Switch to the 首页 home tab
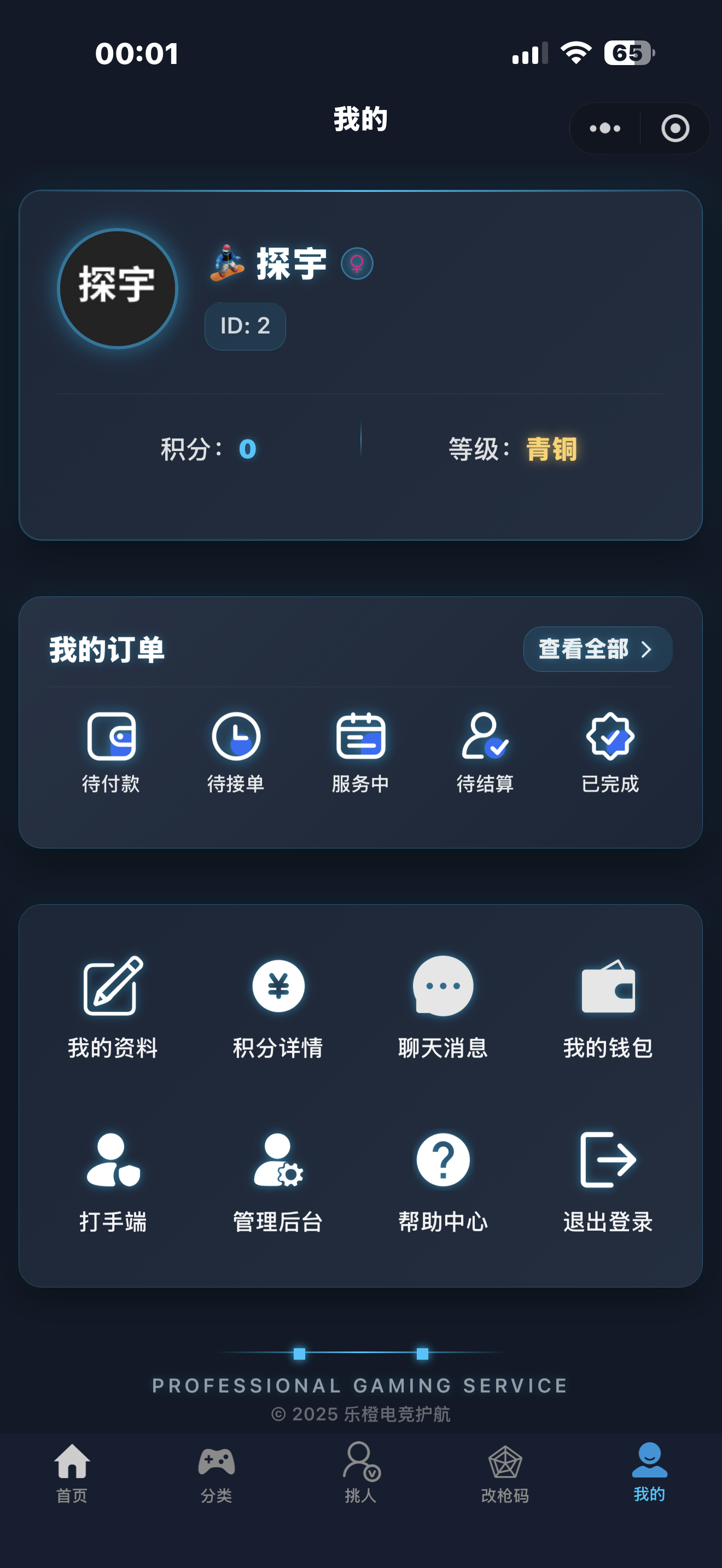Viewport: 722px width, 1568px height. pos(72,1473)
